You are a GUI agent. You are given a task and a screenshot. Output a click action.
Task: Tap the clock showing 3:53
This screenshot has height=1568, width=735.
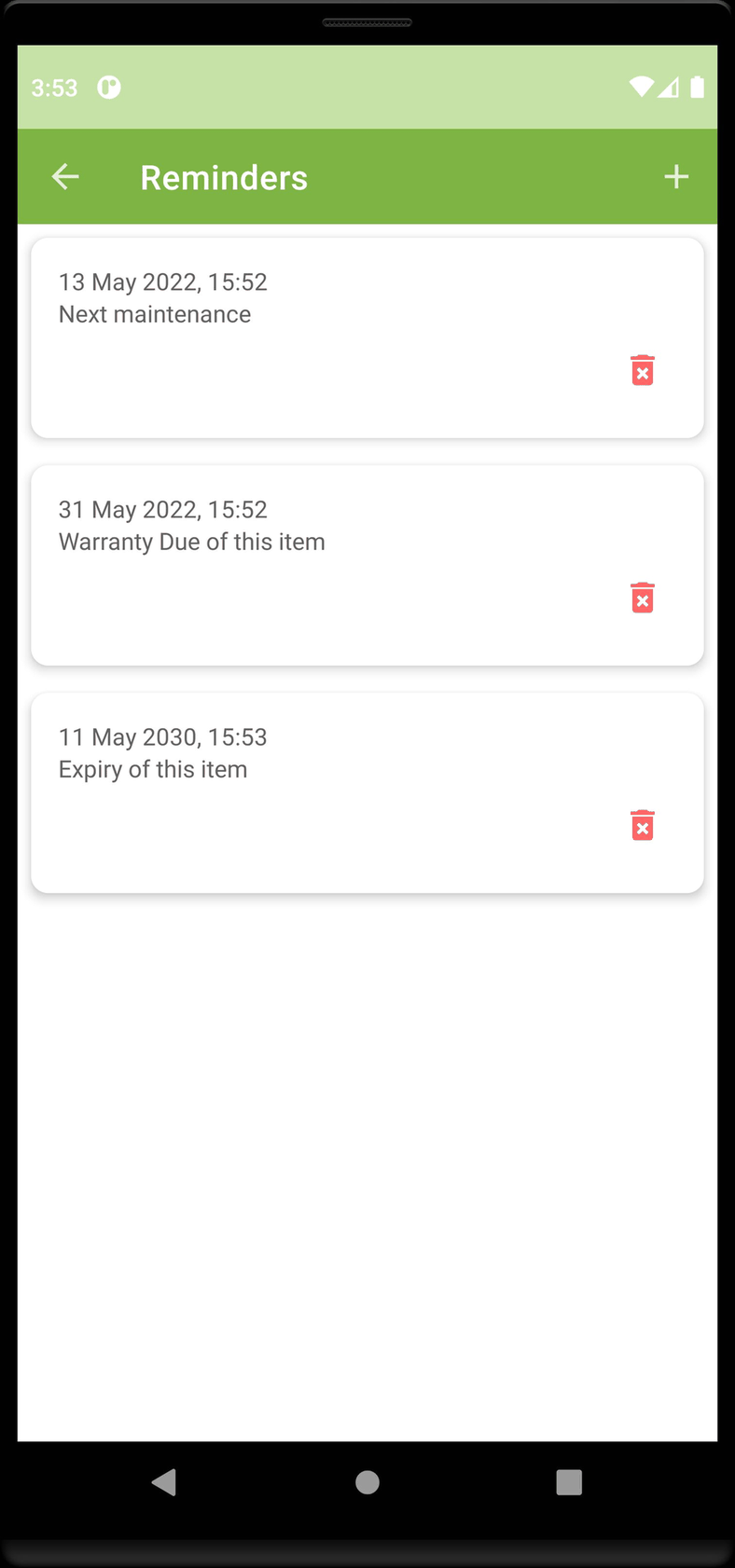coord(54,87)
